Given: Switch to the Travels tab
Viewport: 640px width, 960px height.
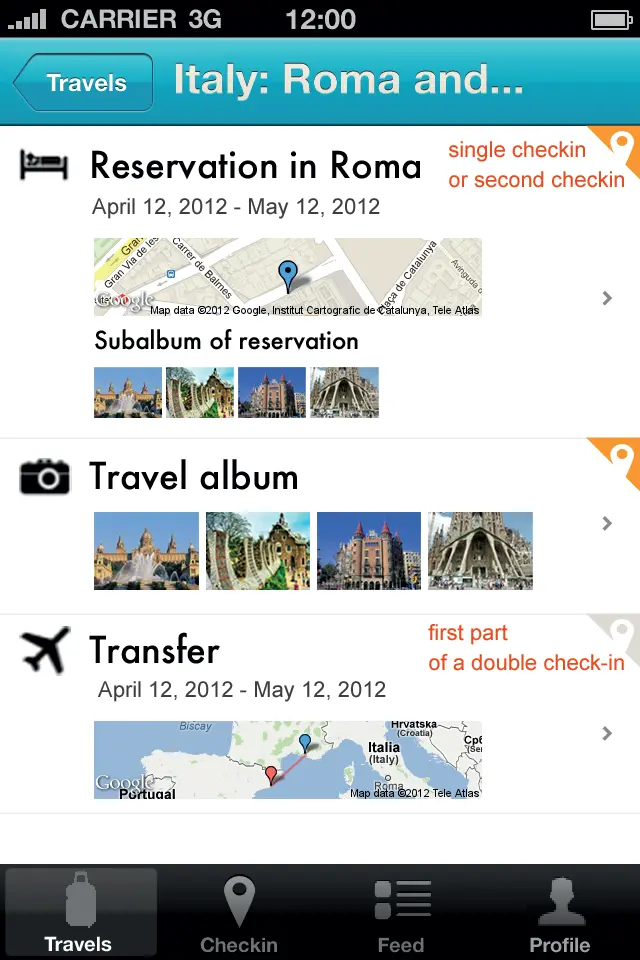Looking at the screenshot, I should click(x=79, y=914).
